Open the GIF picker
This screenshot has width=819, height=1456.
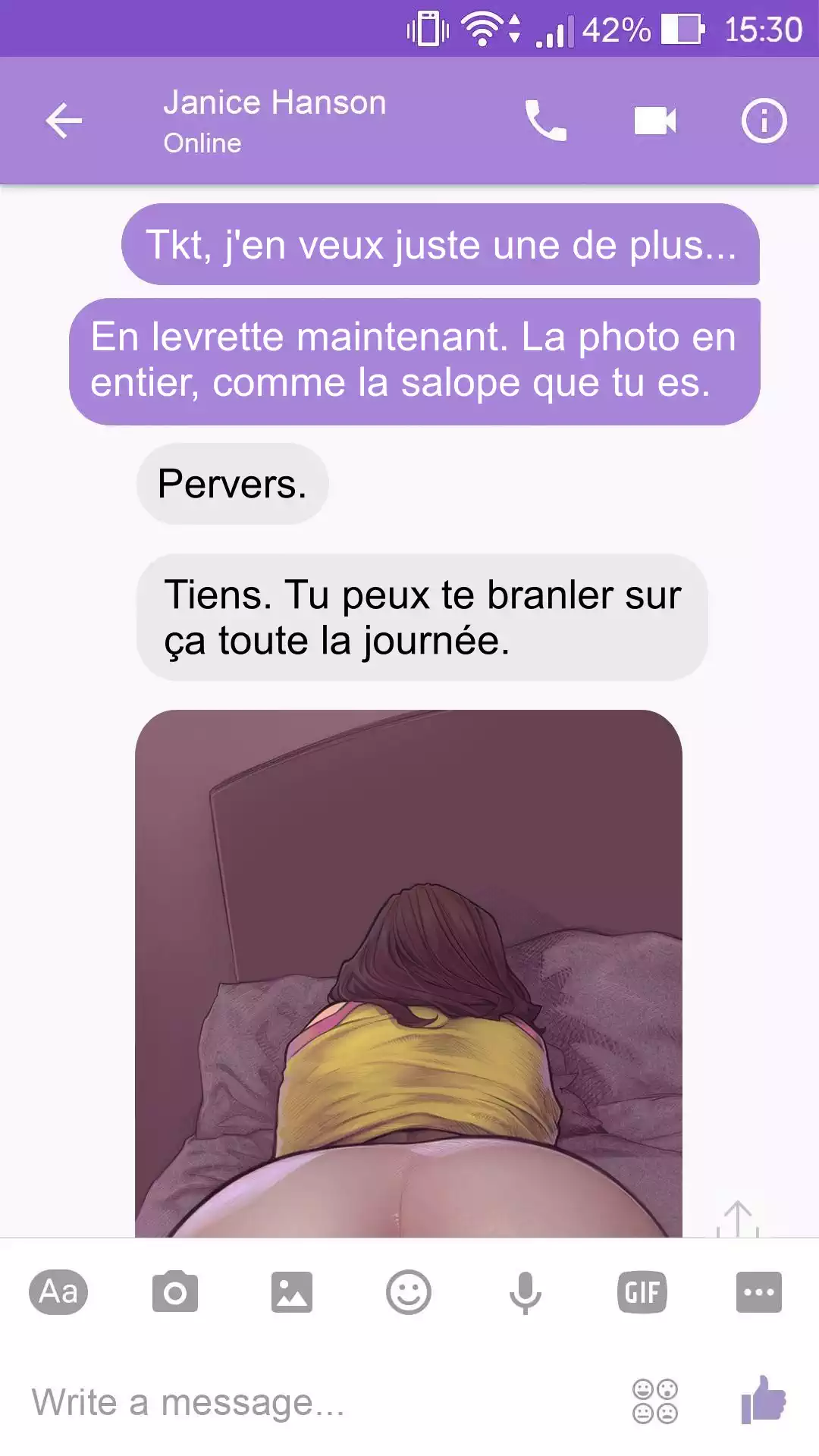[x=642, y=1291]
